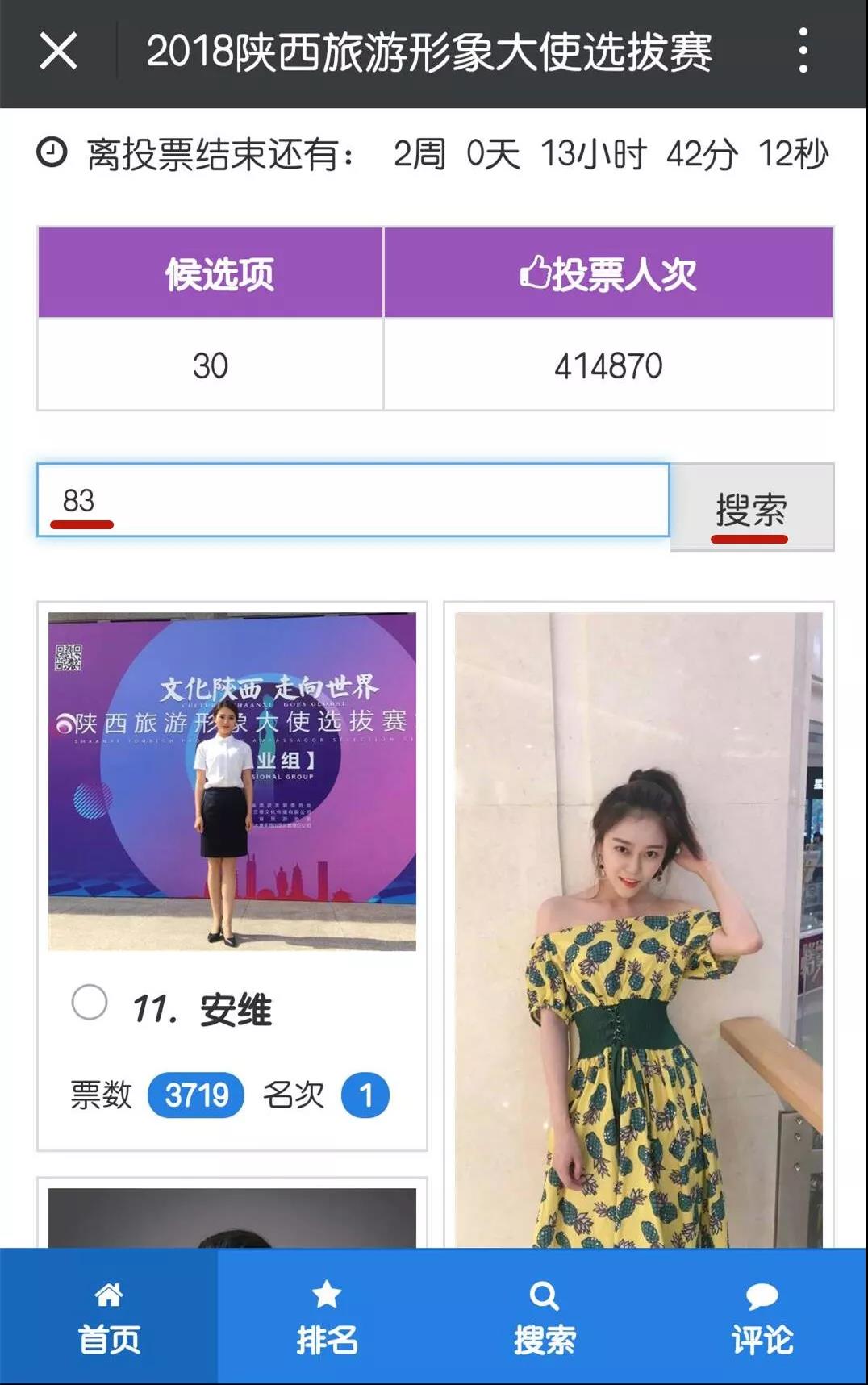The image size is (868, 1385).
Task: Click the blue vote count badge 3719
Action: pyautogui.click(x=196, y=1095)
